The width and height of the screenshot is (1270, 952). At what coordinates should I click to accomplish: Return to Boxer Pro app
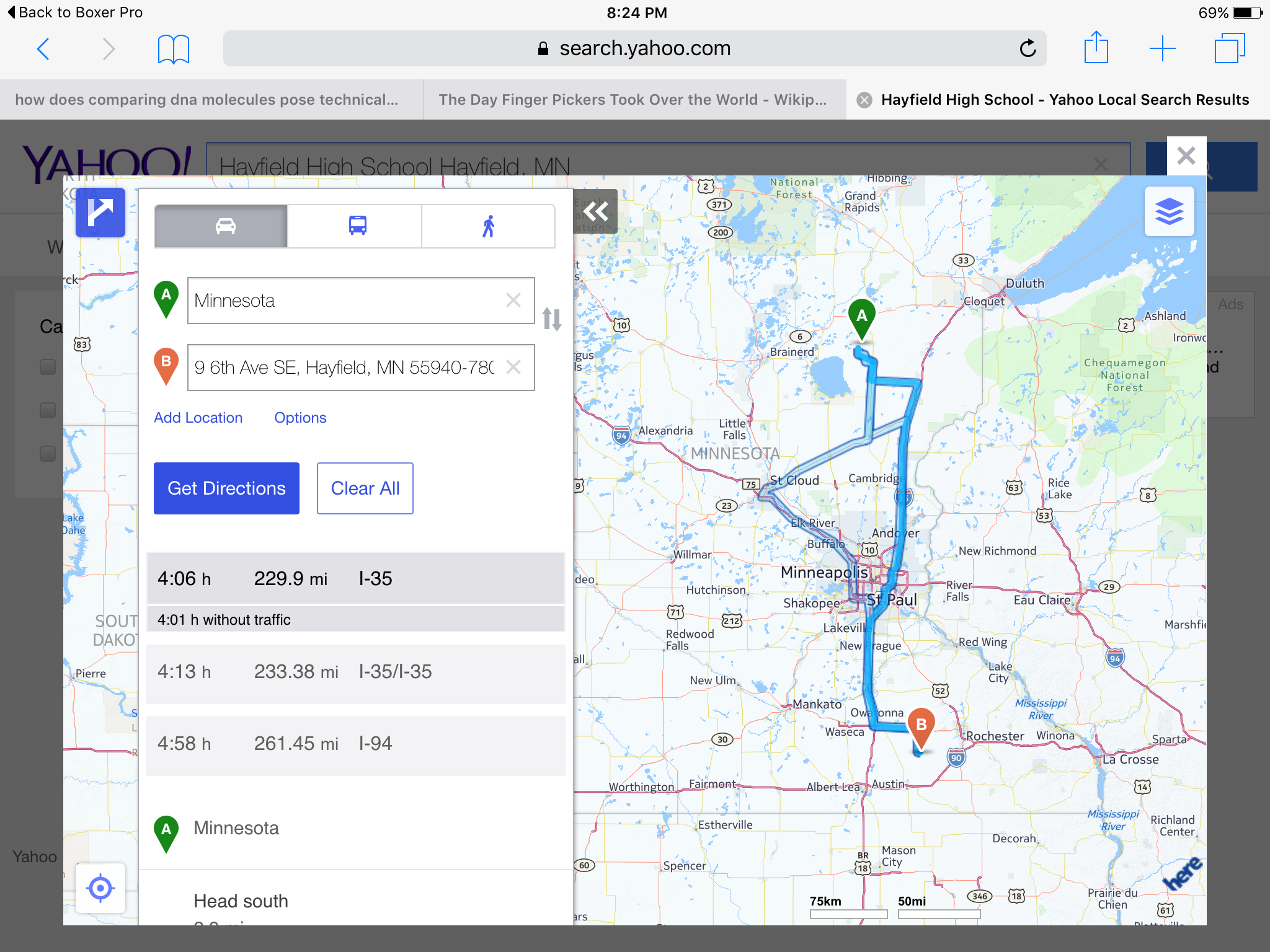[x=74, y=12]
